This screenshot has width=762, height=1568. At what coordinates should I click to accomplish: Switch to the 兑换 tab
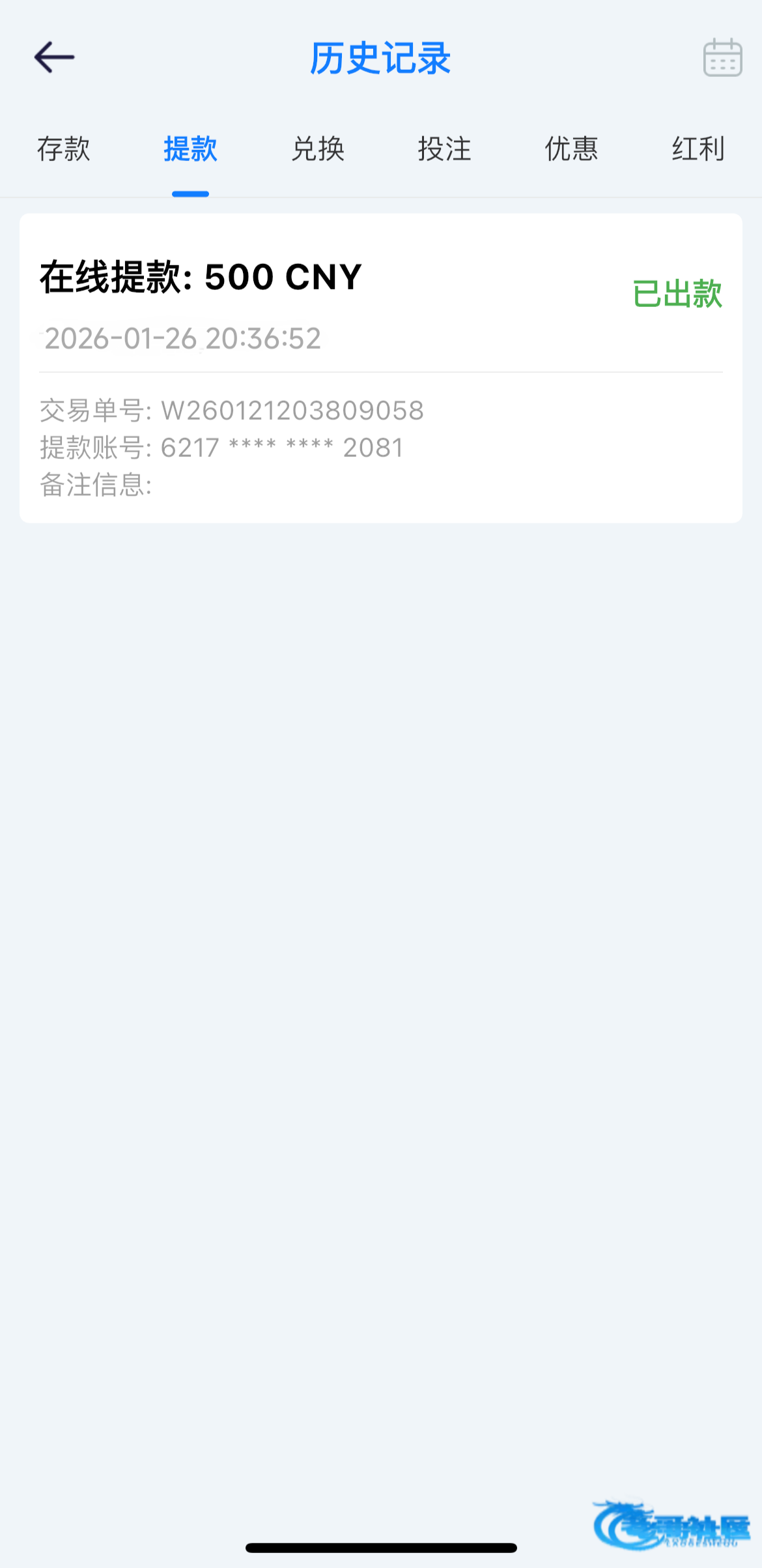tap(318, 149)
